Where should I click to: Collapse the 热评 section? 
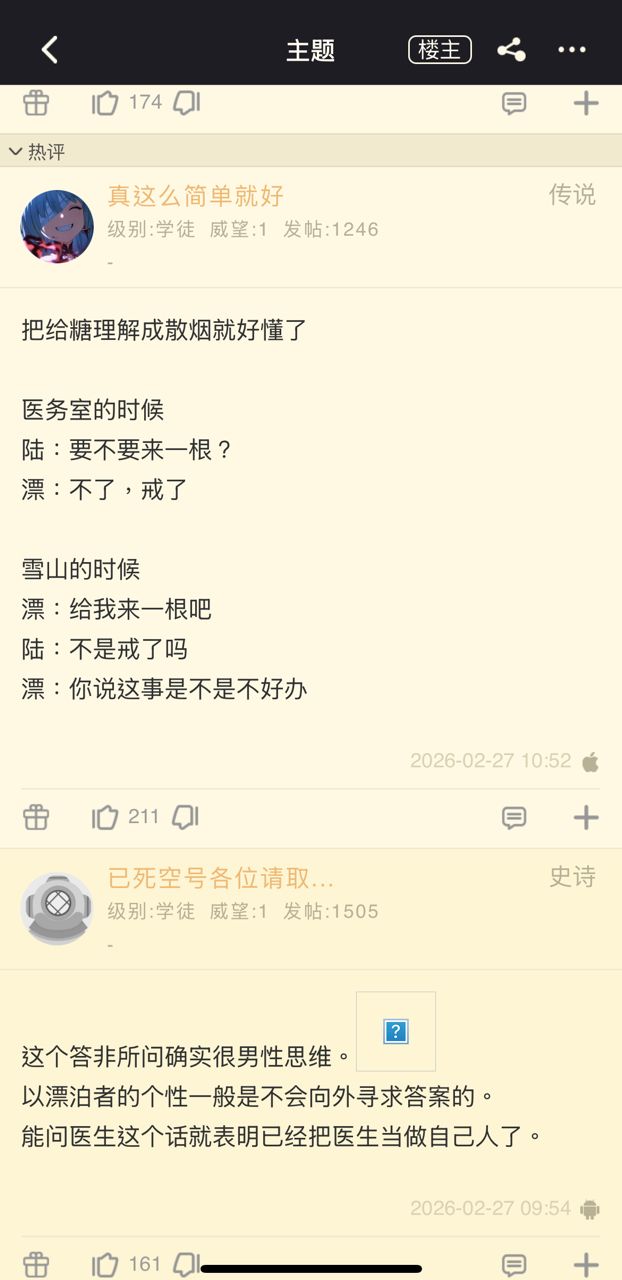(x=16, y=152)
